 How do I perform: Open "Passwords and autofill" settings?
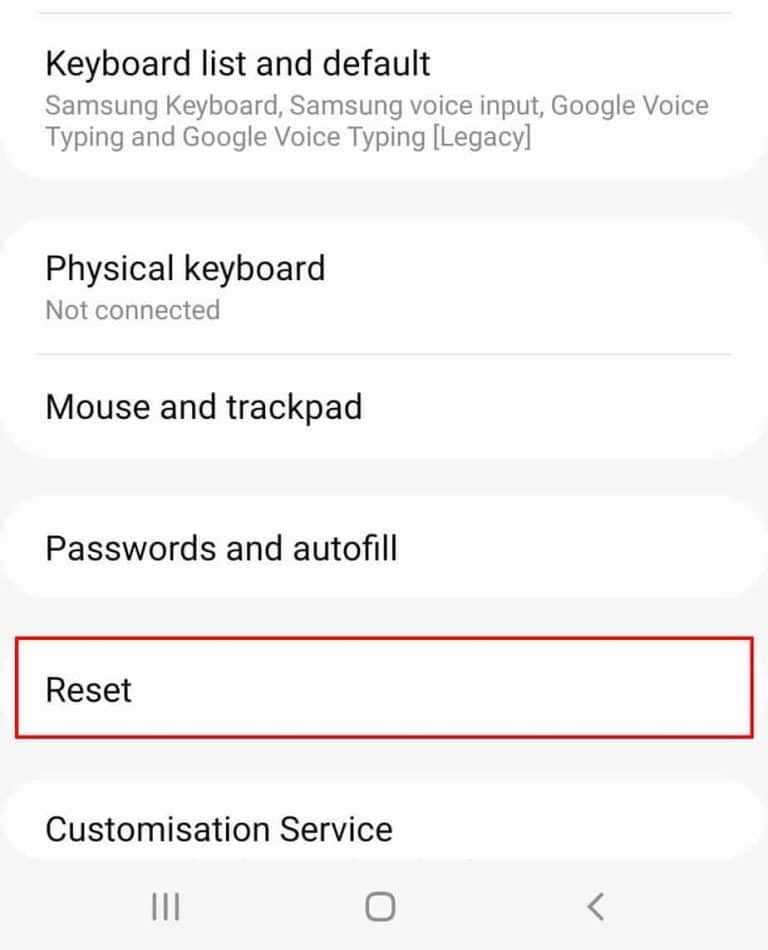[x=221, y=548]
